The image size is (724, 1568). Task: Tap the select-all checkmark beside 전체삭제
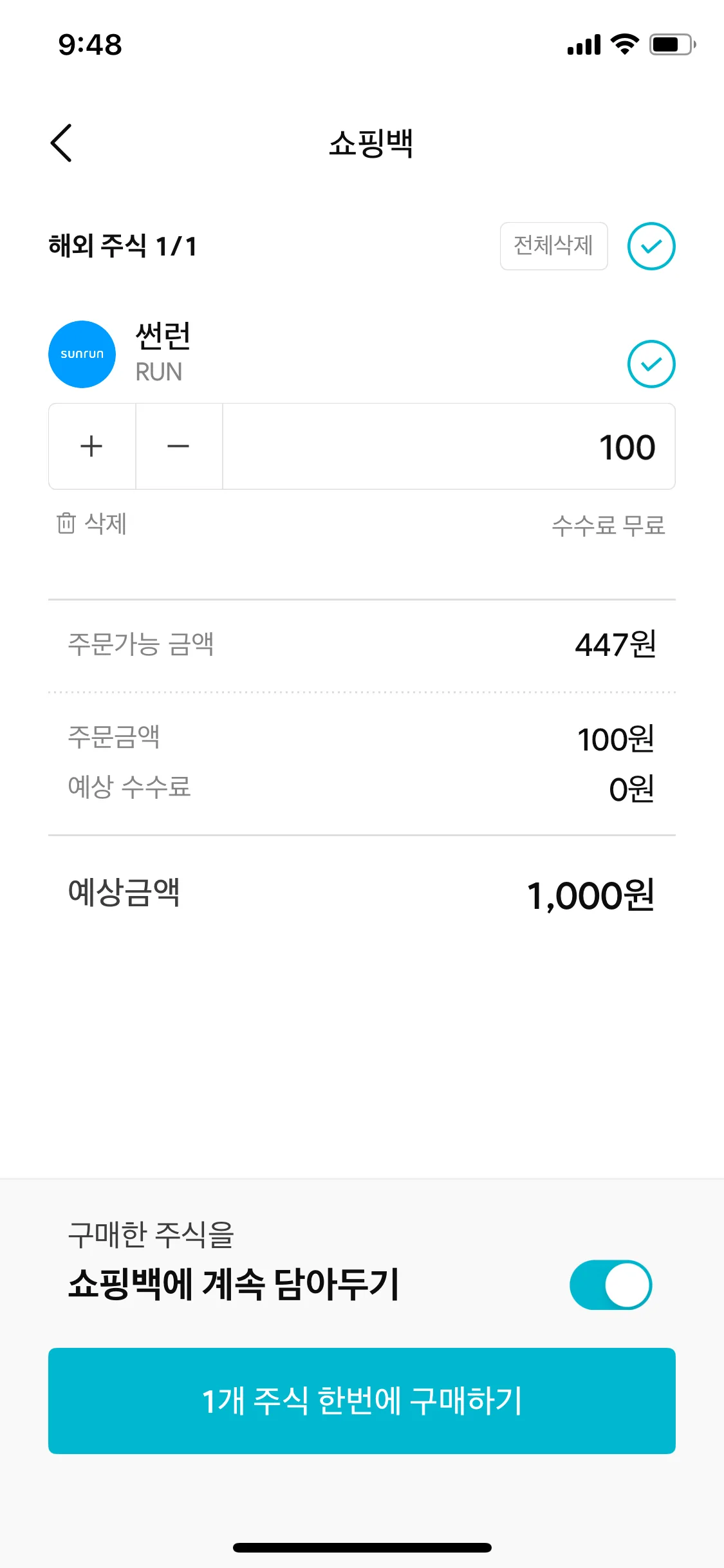click(x=651, y=245)
